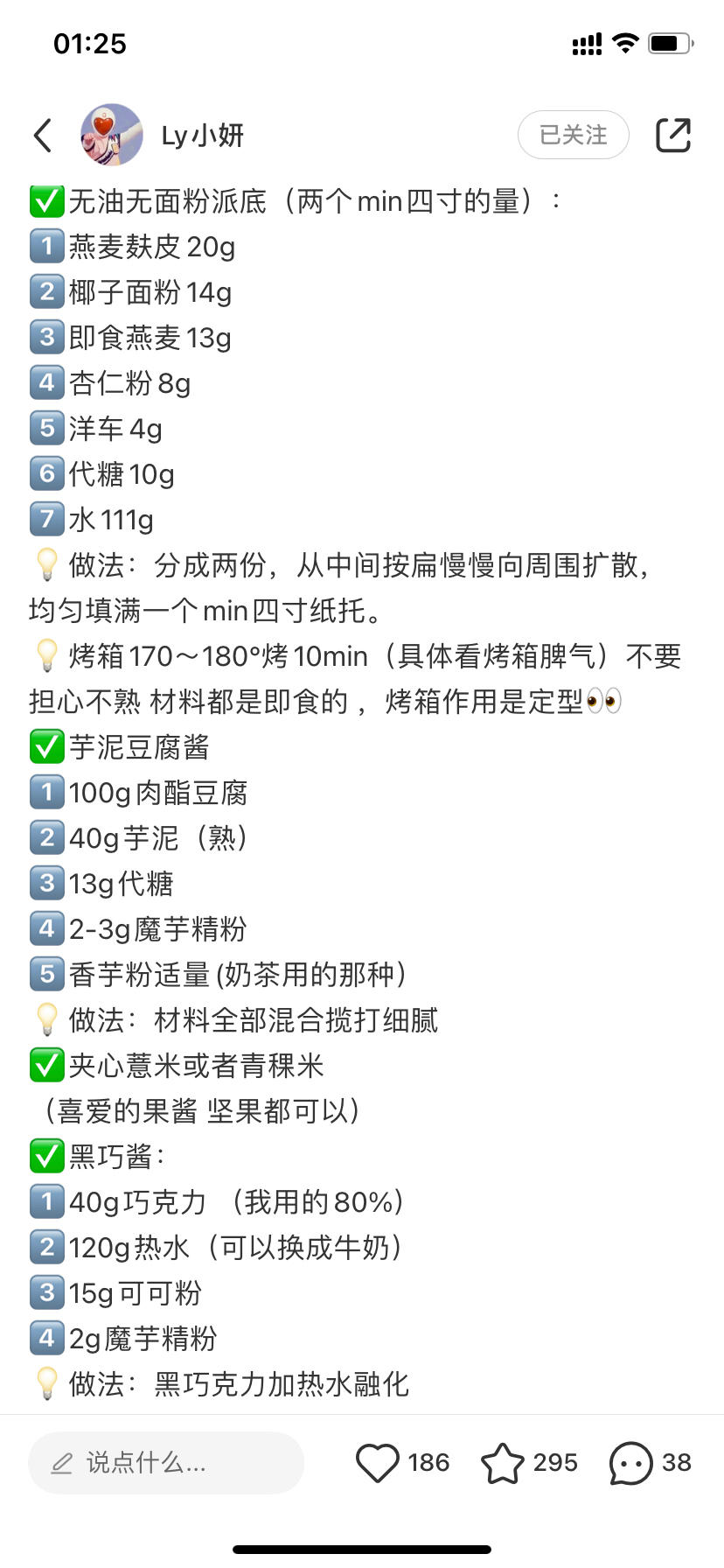The height and width of the screenshot is (1568, 724).
Task: Share this post
Action: tap(672, 135)
